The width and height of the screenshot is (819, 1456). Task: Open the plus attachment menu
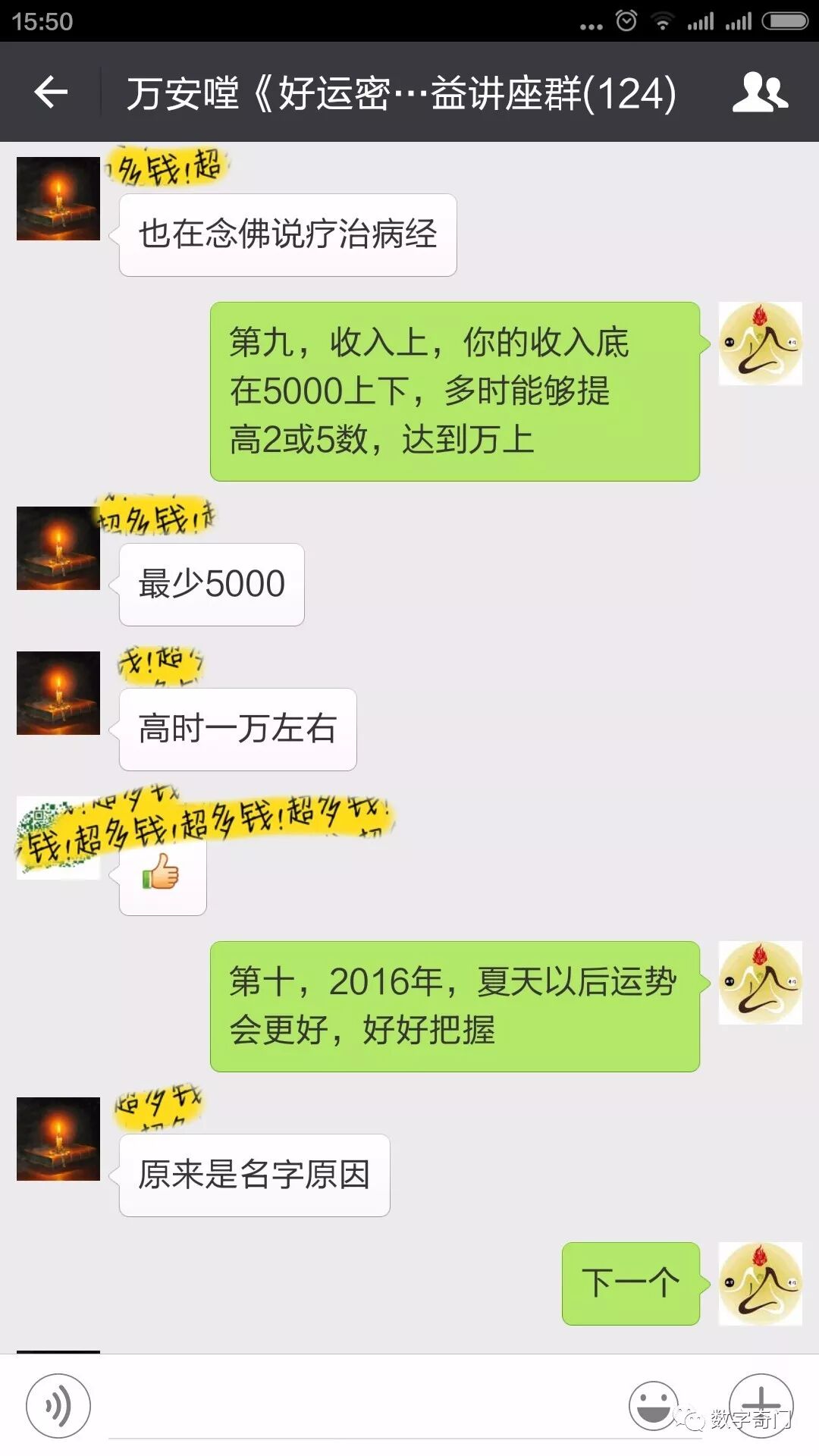point(761,1405)
